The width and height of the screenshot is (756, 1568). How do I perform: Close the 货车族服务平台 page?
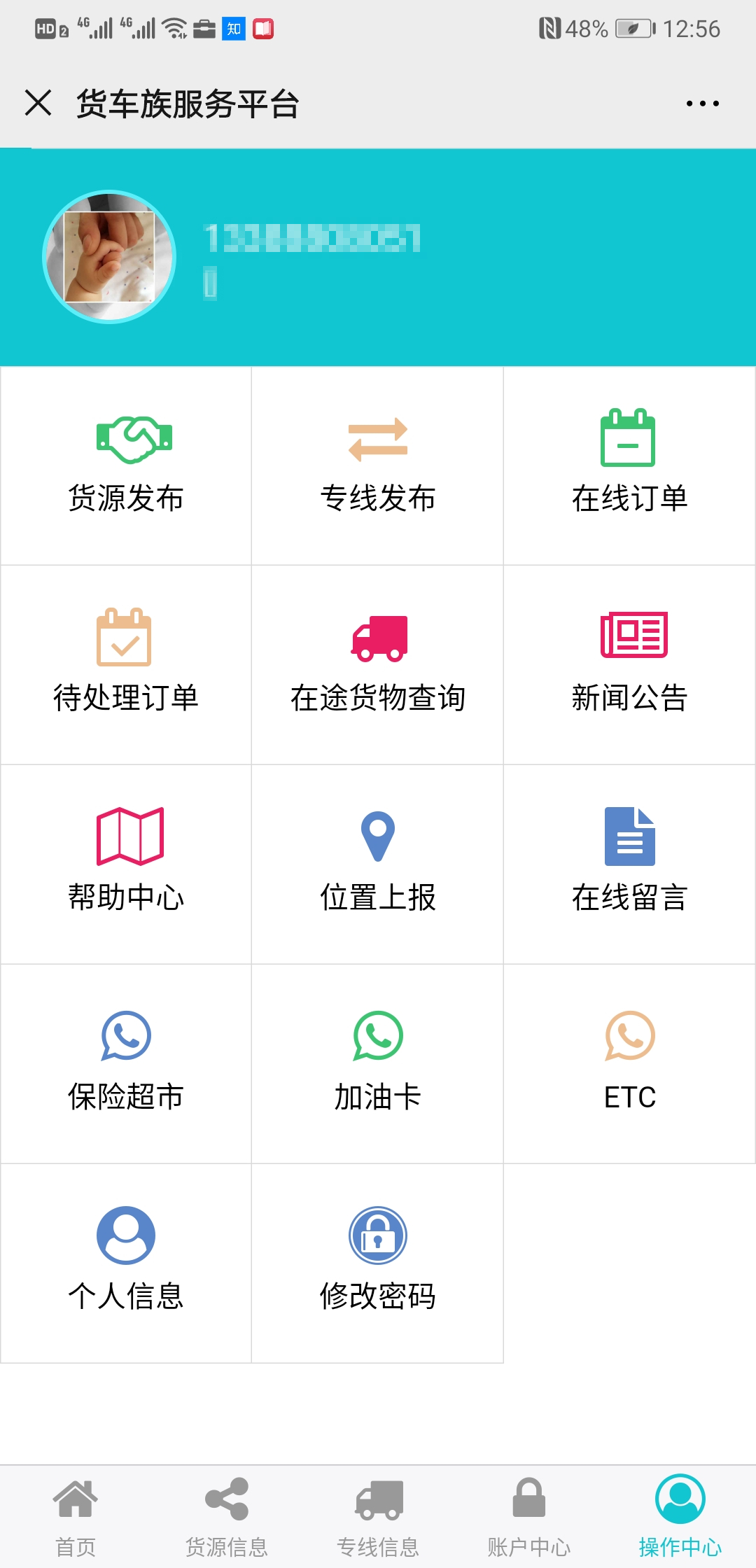tap(38, 103)
